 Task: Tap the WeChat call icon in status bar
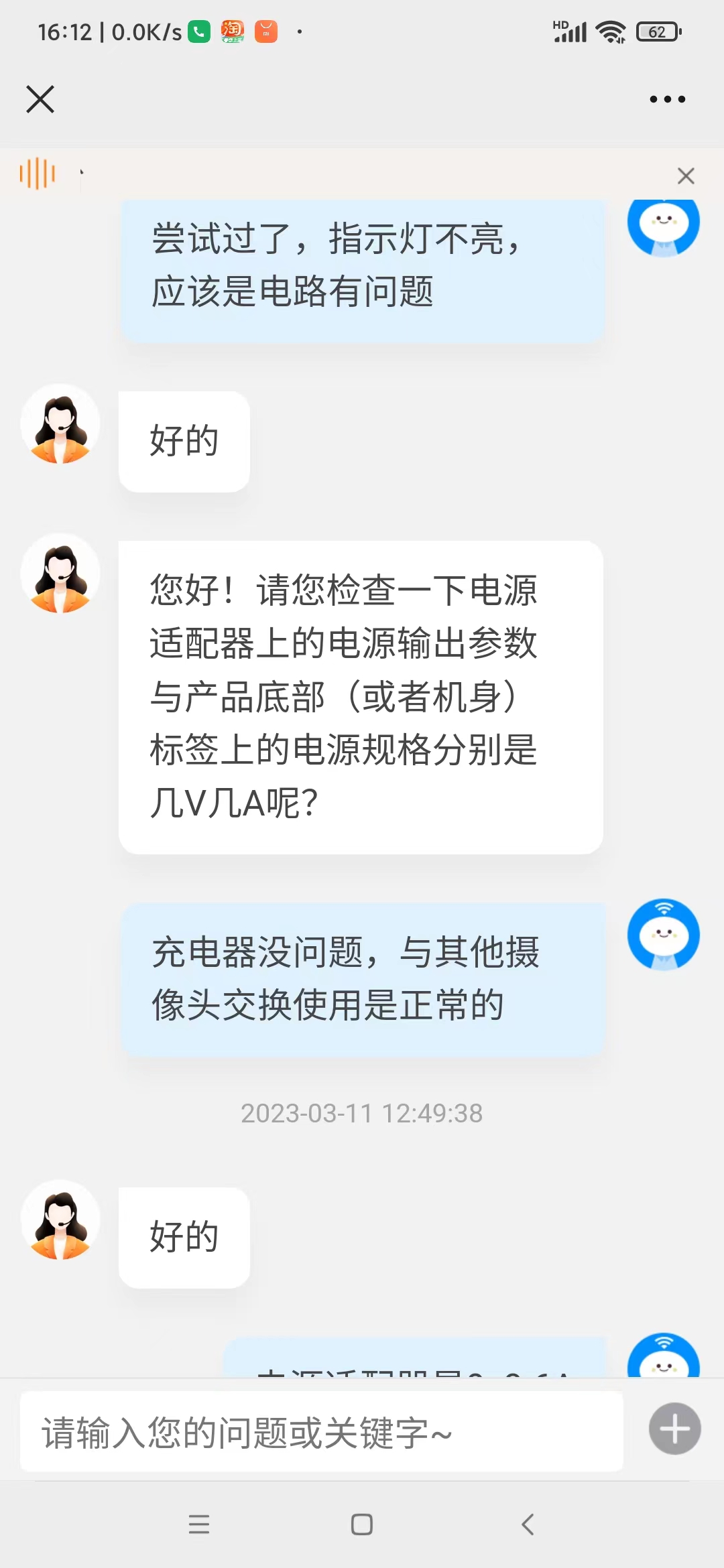coord(198,30)
